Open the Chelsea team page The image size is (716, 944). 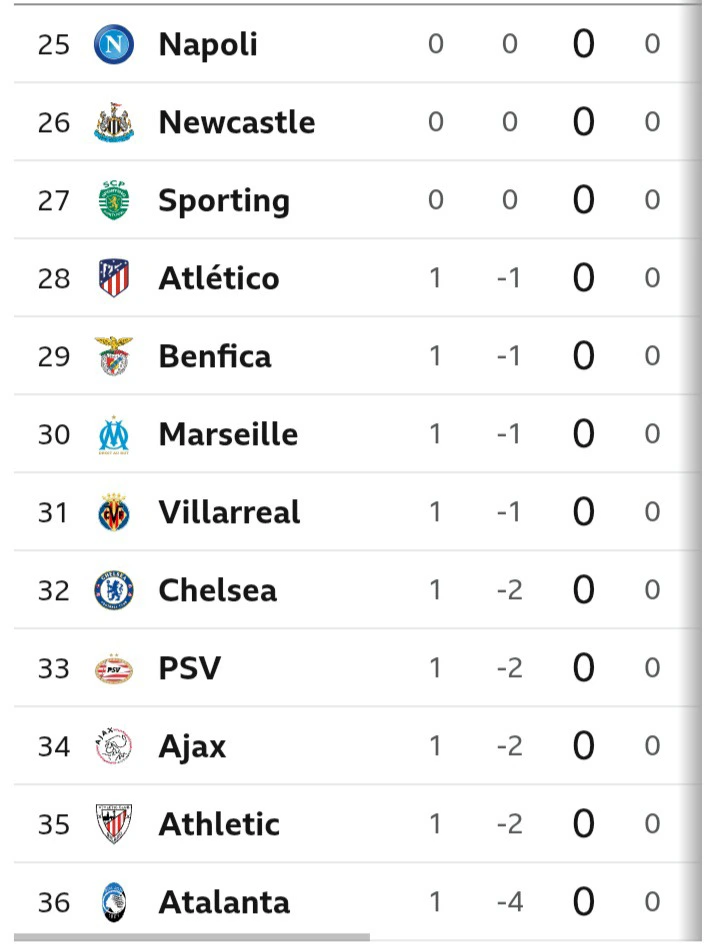[x=217, y=590]
